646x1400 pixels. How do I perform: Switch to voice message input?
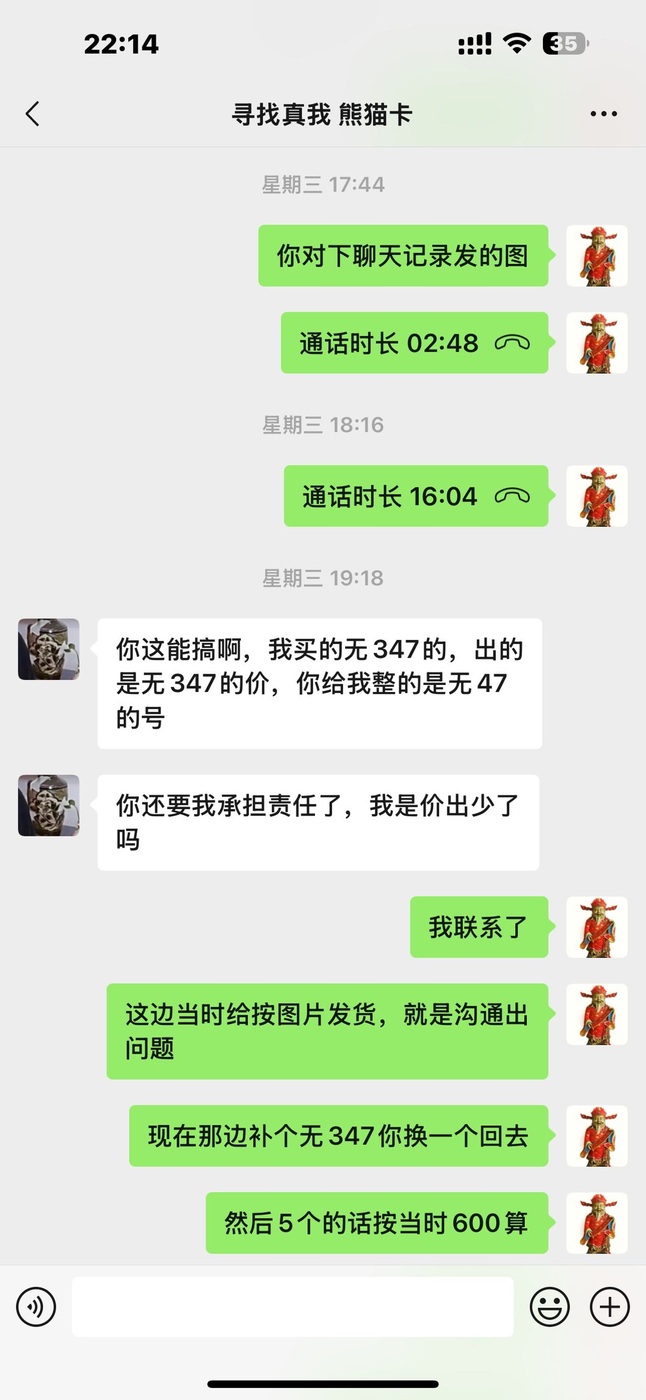pyautogui.click(x=36, y=1306)
